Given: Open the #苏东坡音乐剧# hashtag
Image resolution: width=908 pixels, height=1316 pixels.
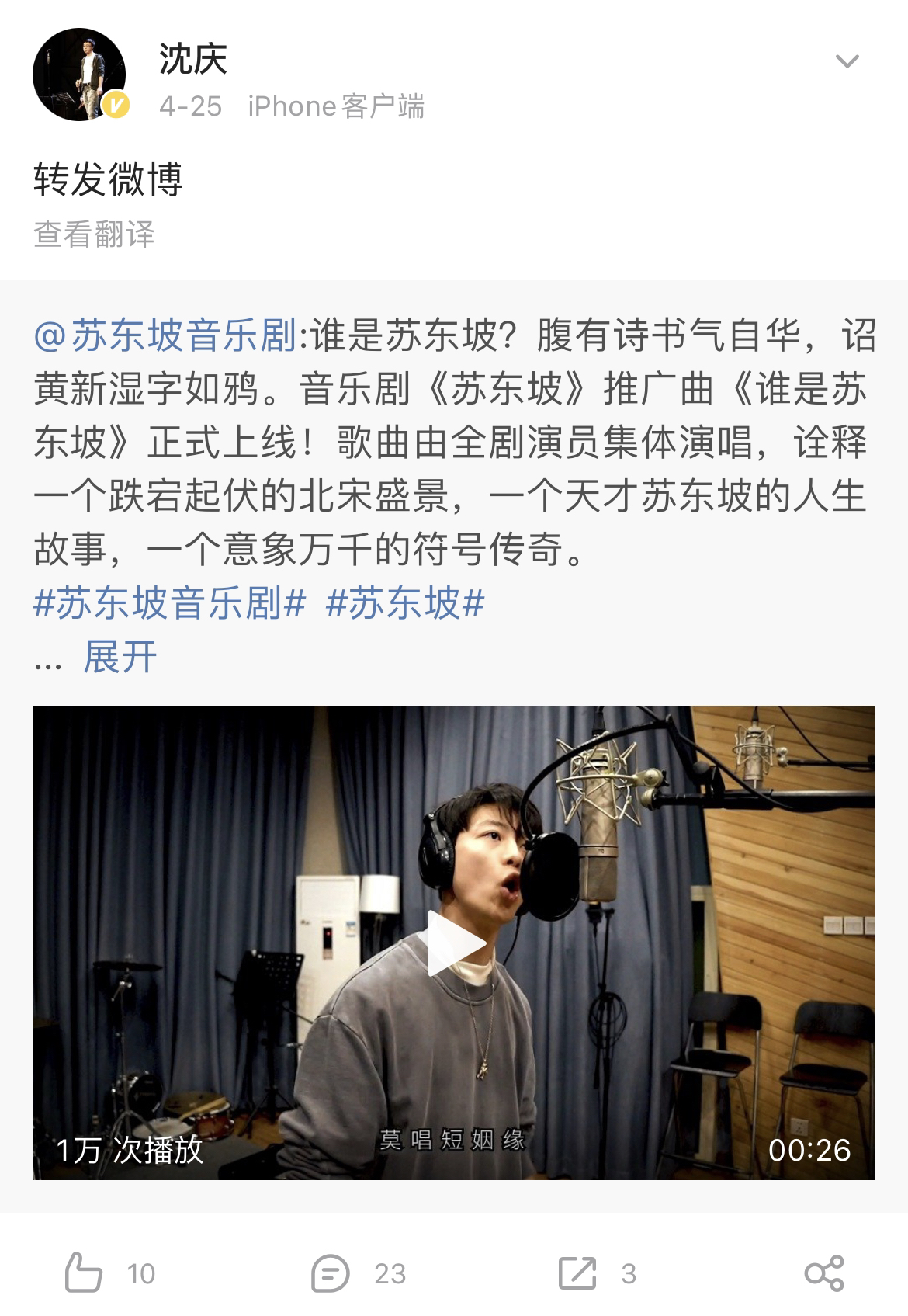Looking at the screenshot, I should coord(169,603).
